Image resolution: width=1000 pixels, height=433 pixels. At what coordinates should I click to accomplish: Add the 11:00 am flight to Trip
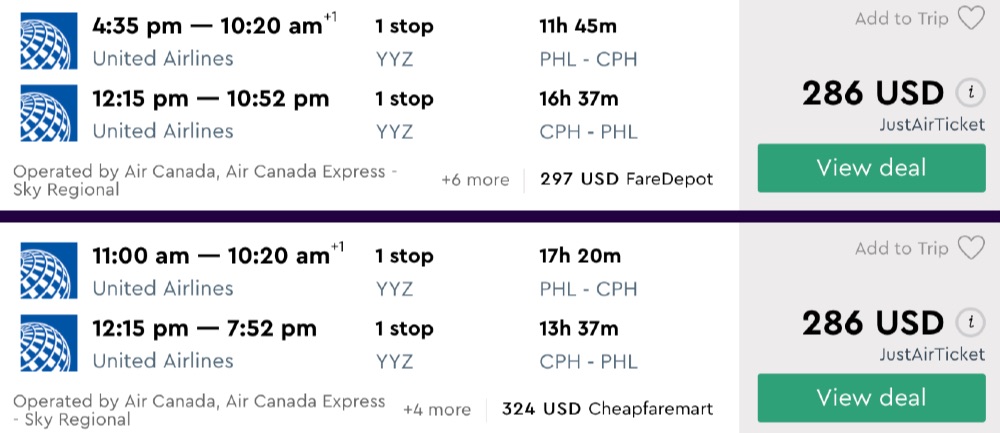coord(919,248)
